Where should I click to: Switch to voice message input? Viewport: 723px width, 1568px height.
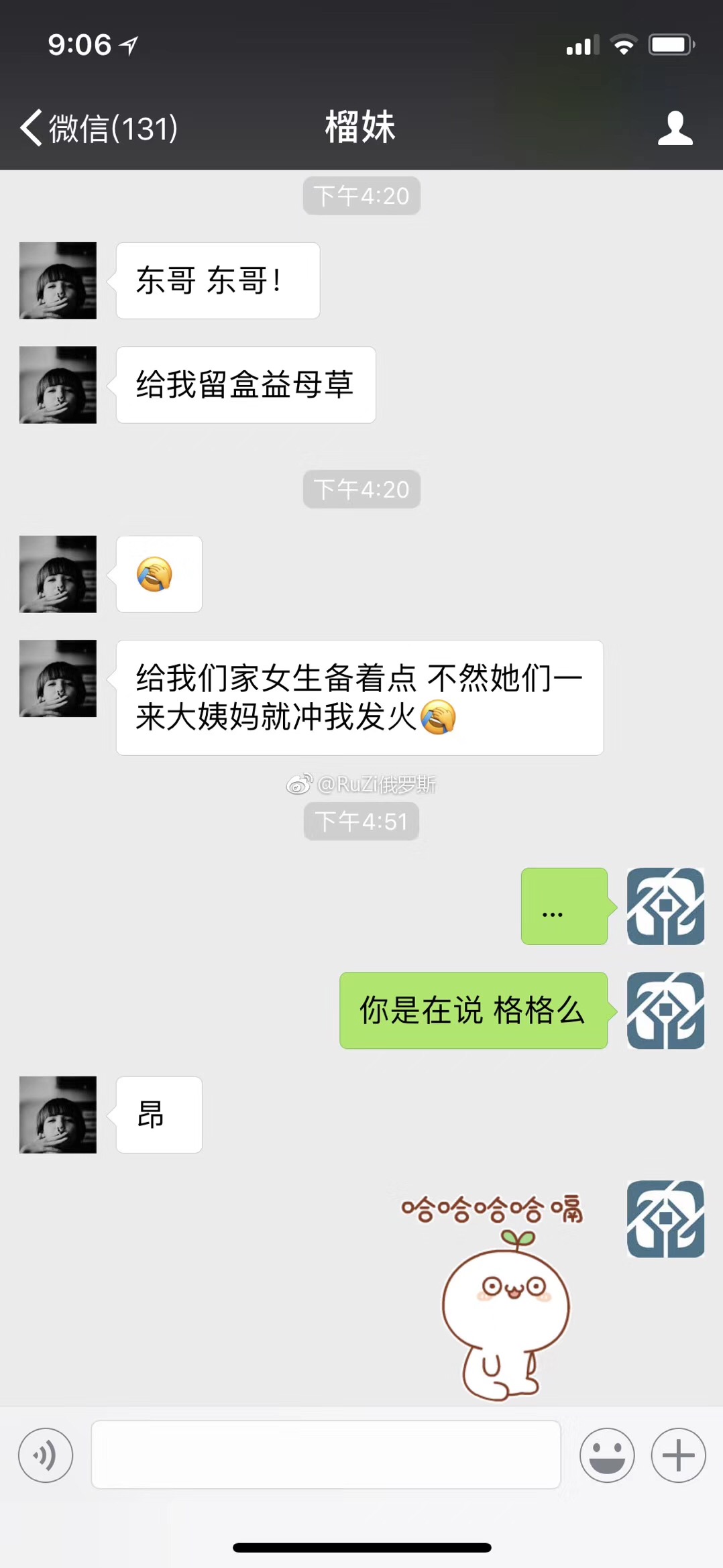click(x=46, y=1455)
